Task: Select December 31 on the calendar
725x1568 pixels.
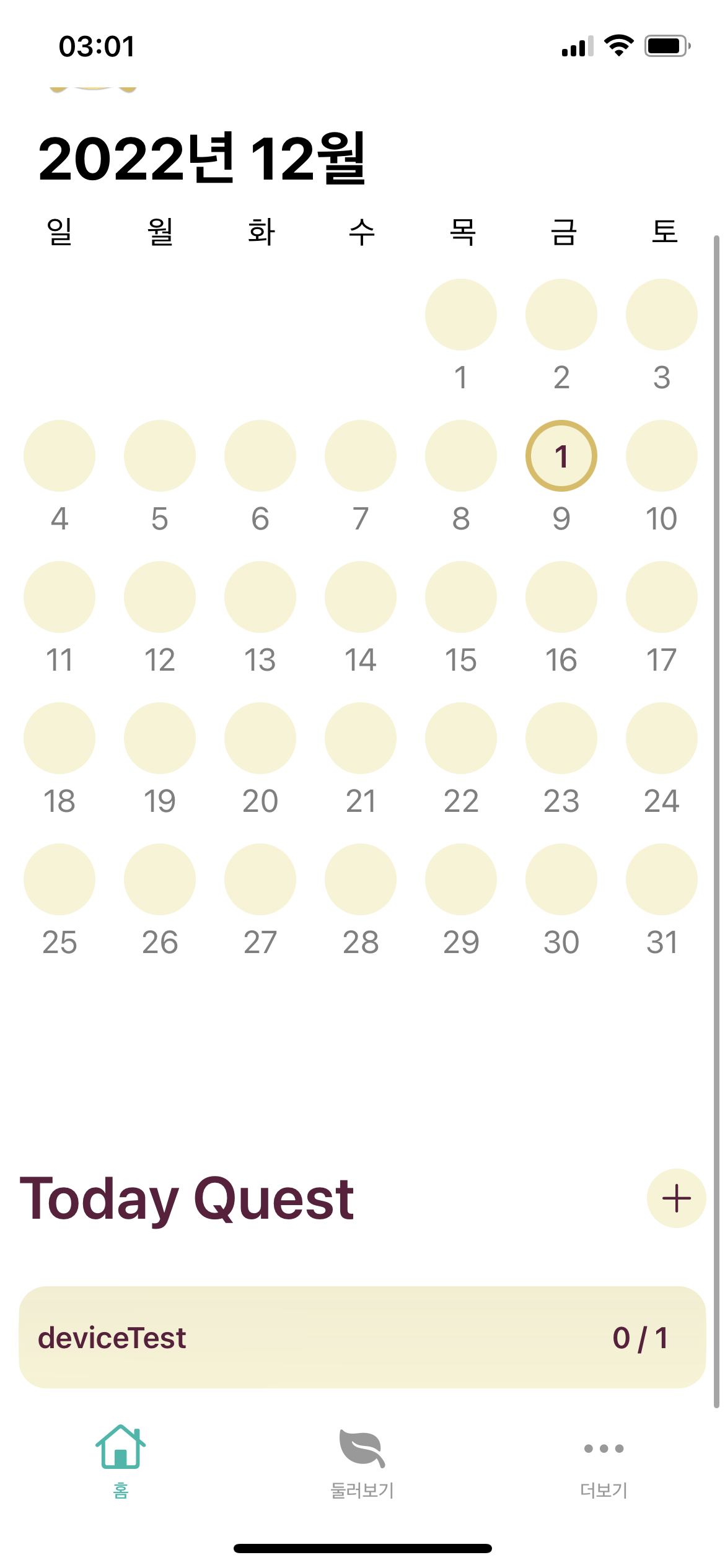Action: tap(661, 879)
